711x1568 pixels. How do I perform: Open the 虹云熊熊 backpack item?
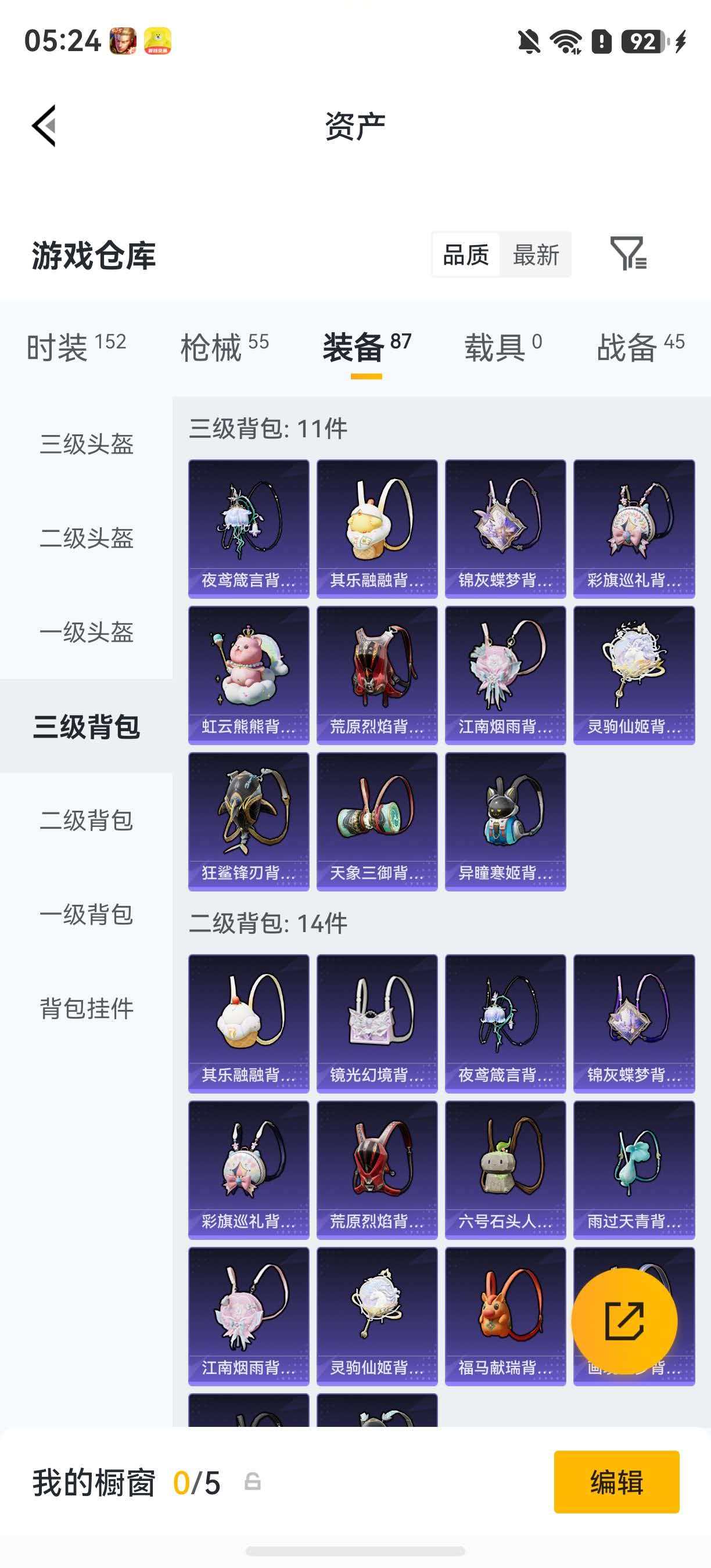[x=249, y=675]
